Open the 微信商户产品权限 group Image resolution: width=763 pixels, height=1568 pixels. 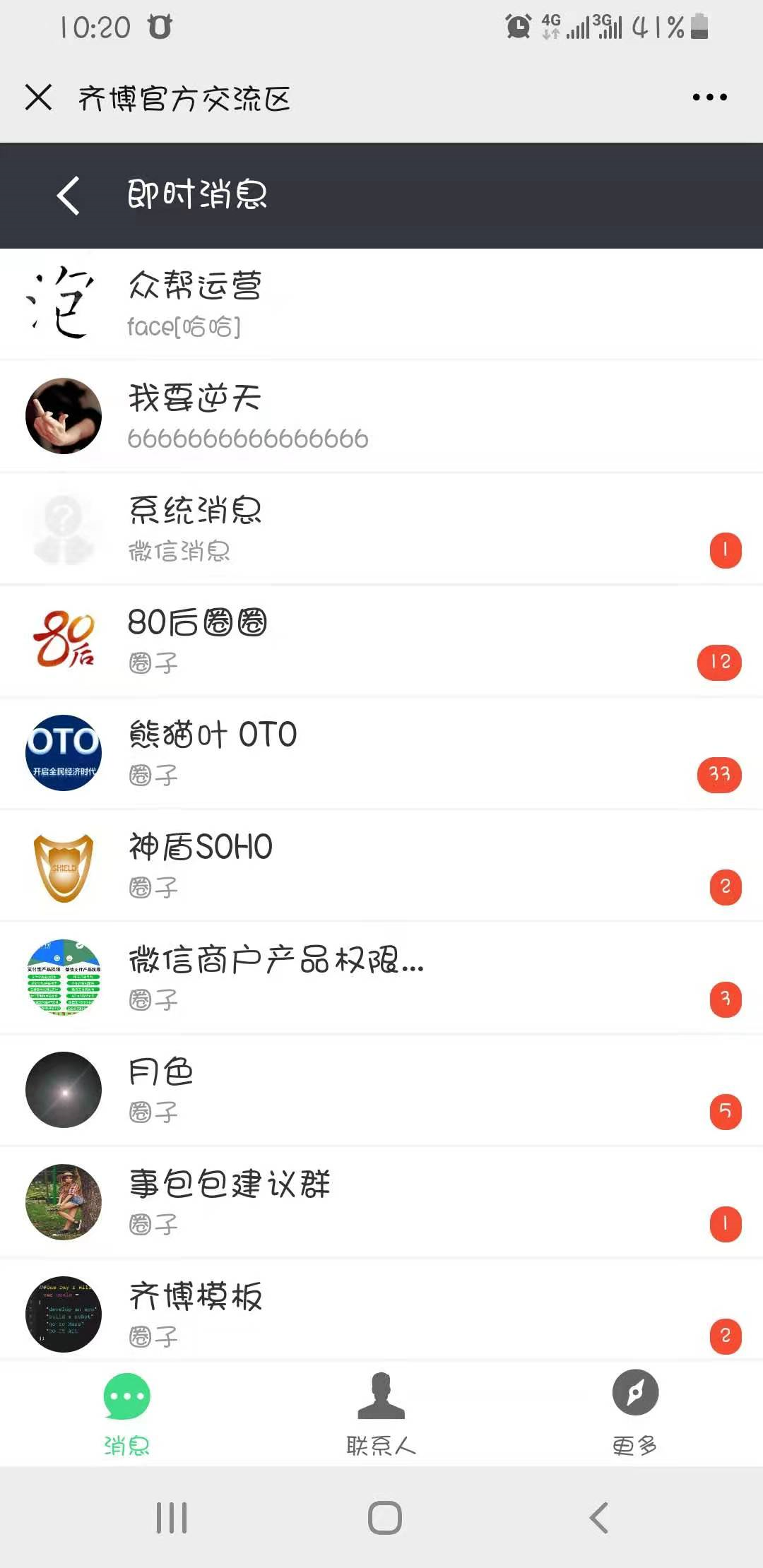click(x=381, y=978)
